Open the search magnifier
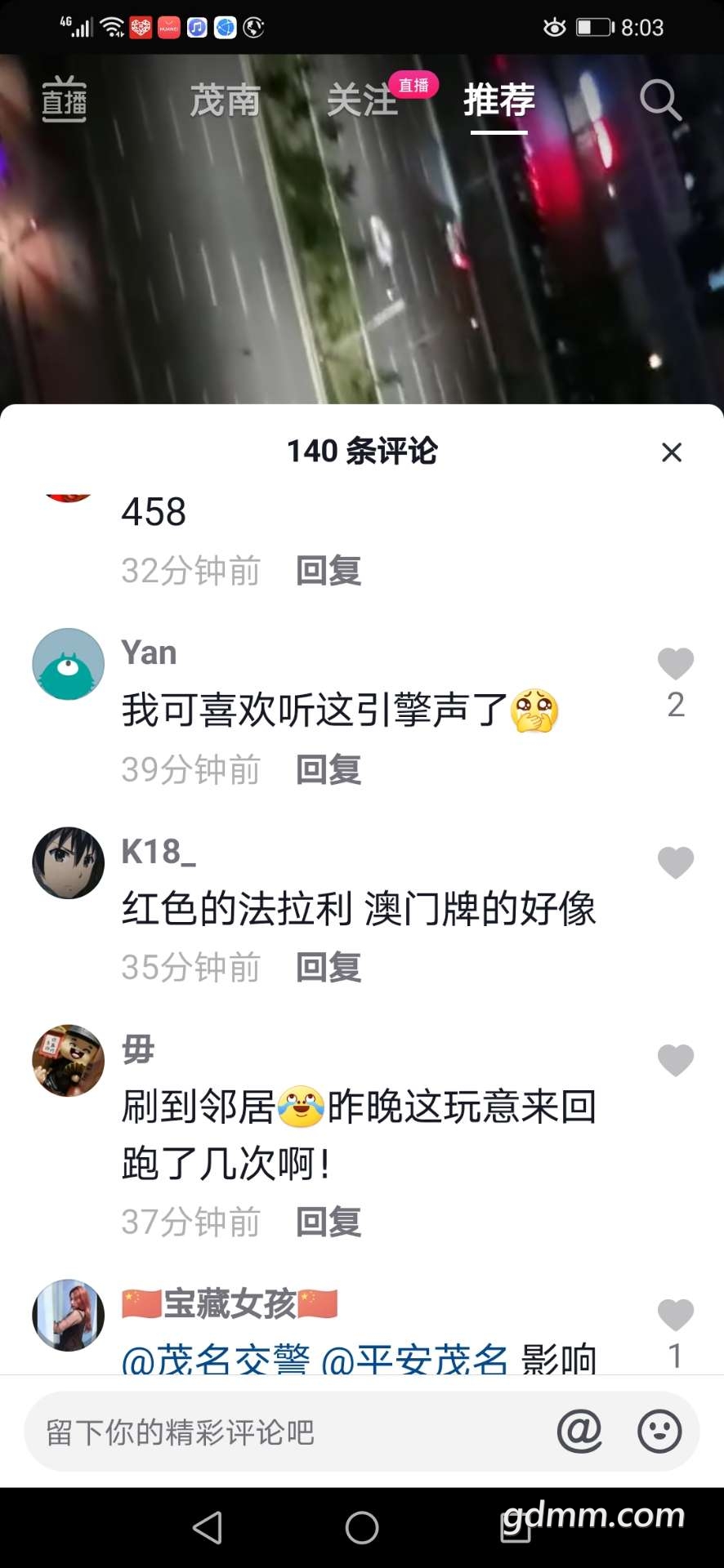 coord(660,100)
